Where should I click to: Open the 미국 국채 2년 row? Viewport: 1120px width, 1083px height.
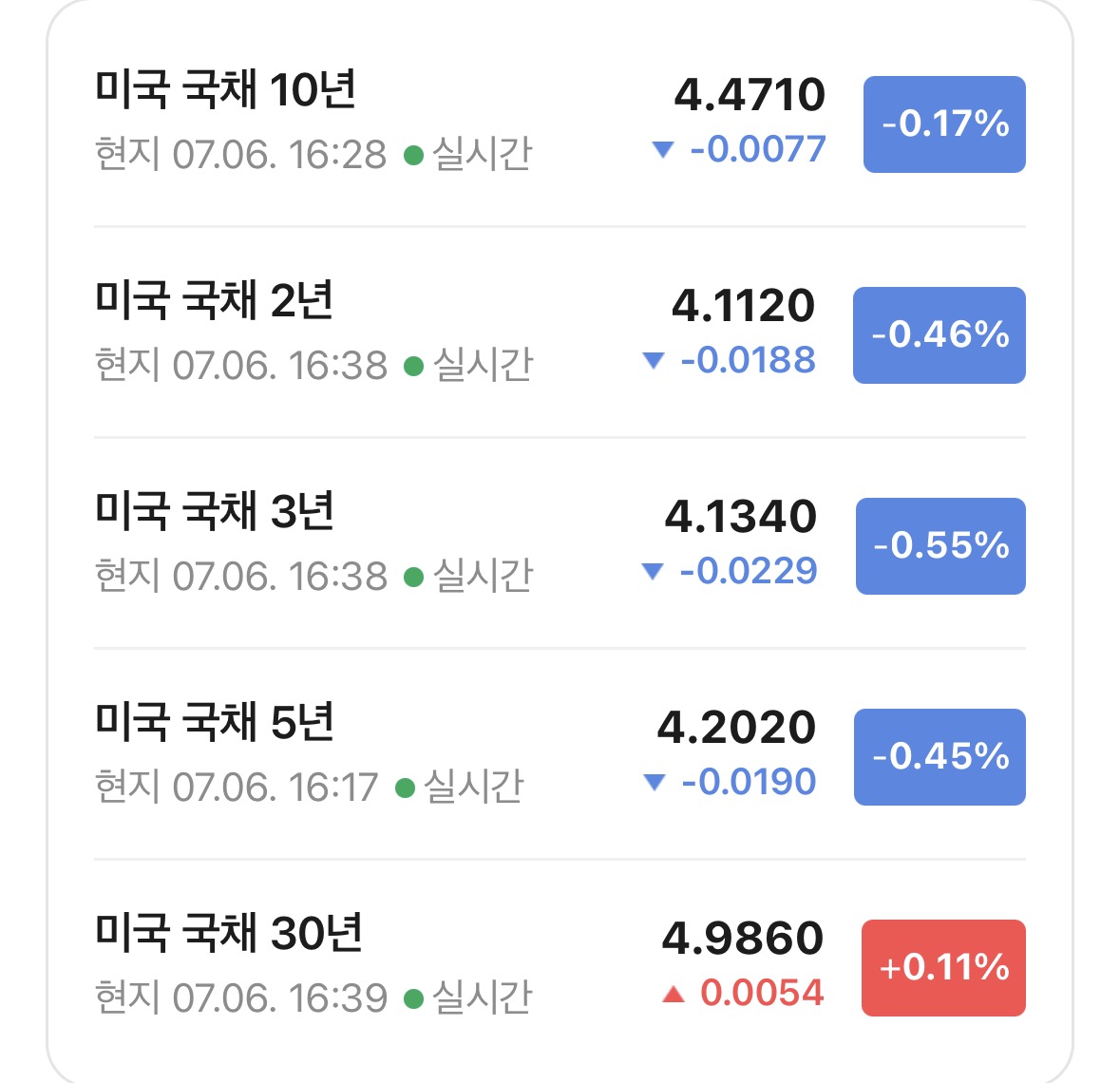click(x=560, y=332)
